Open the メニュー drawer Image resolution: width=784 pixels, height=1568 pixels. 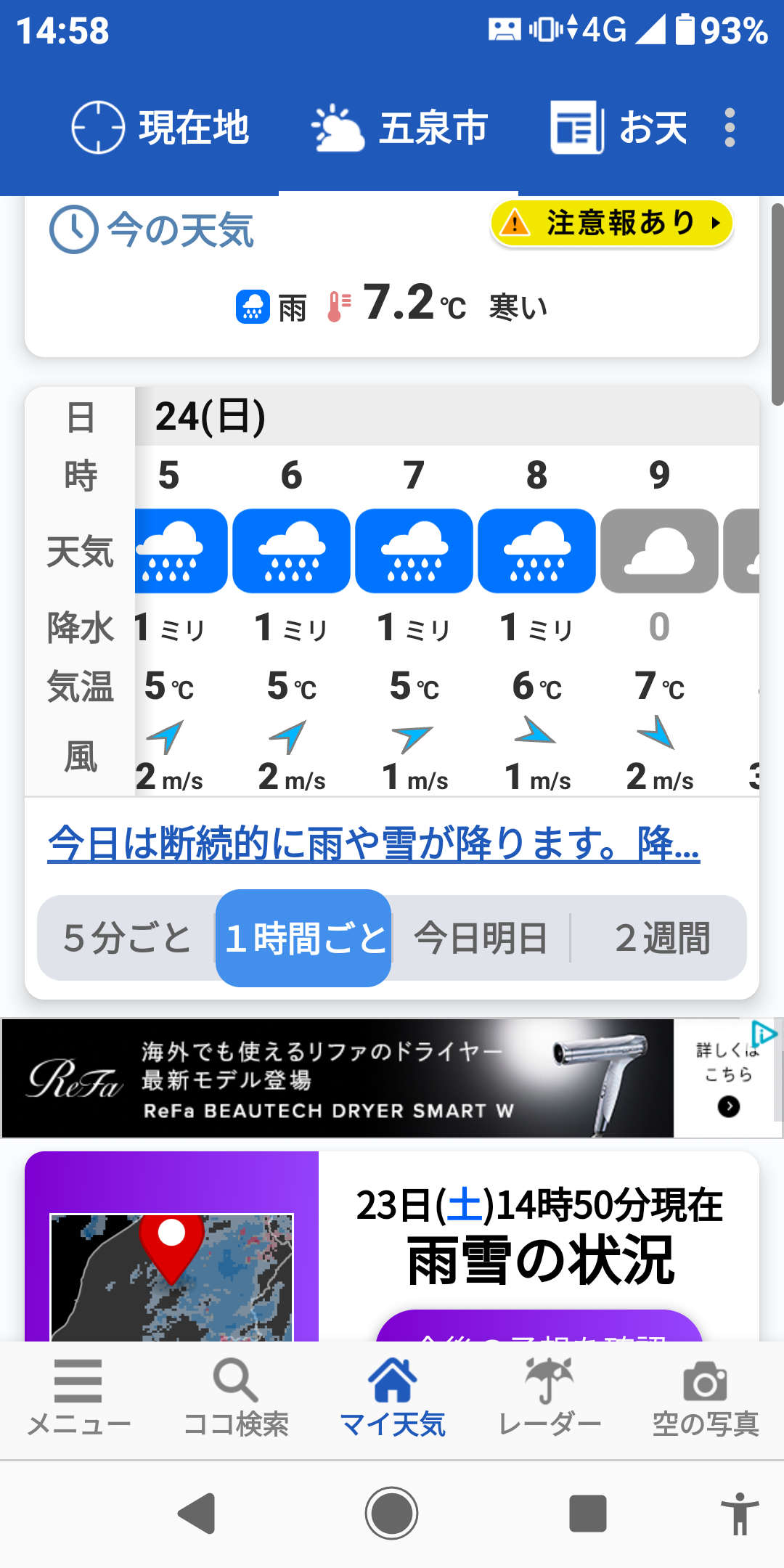pyautogui.click(x=78, y=1398)
